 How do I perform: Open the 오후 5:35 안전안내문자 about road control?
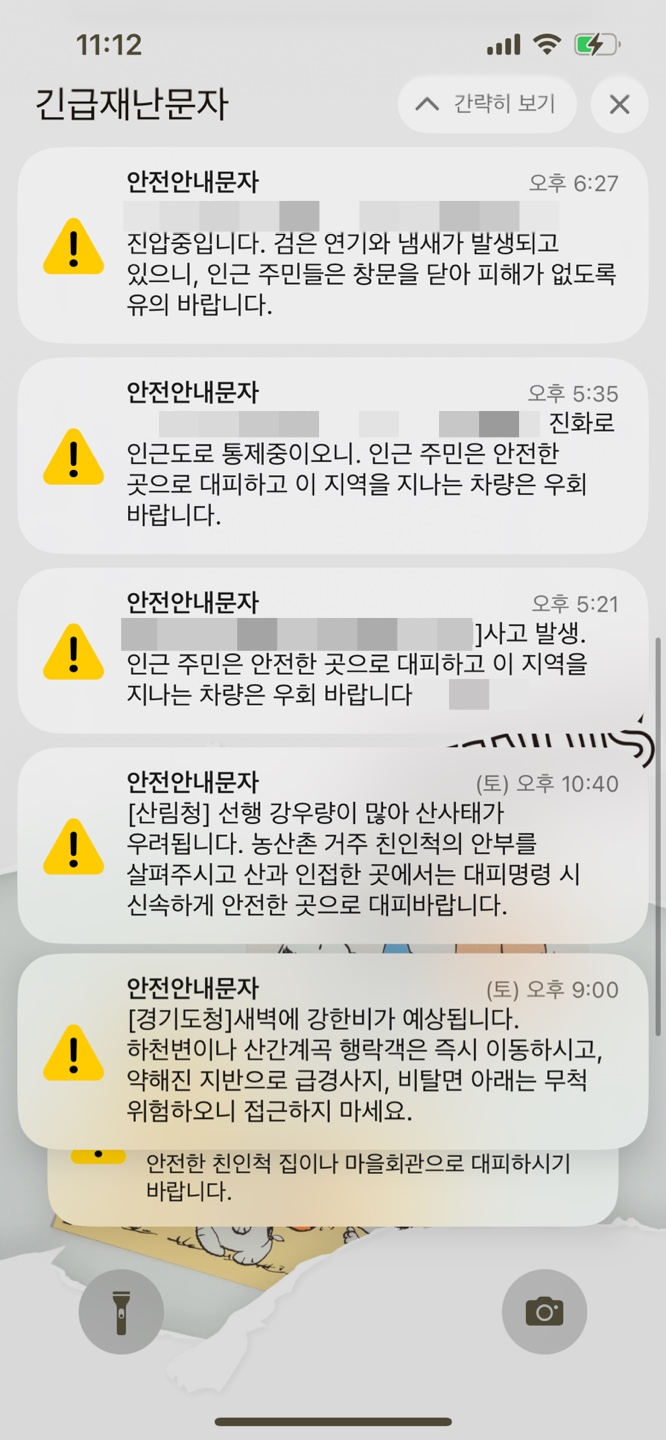(332, 456)
